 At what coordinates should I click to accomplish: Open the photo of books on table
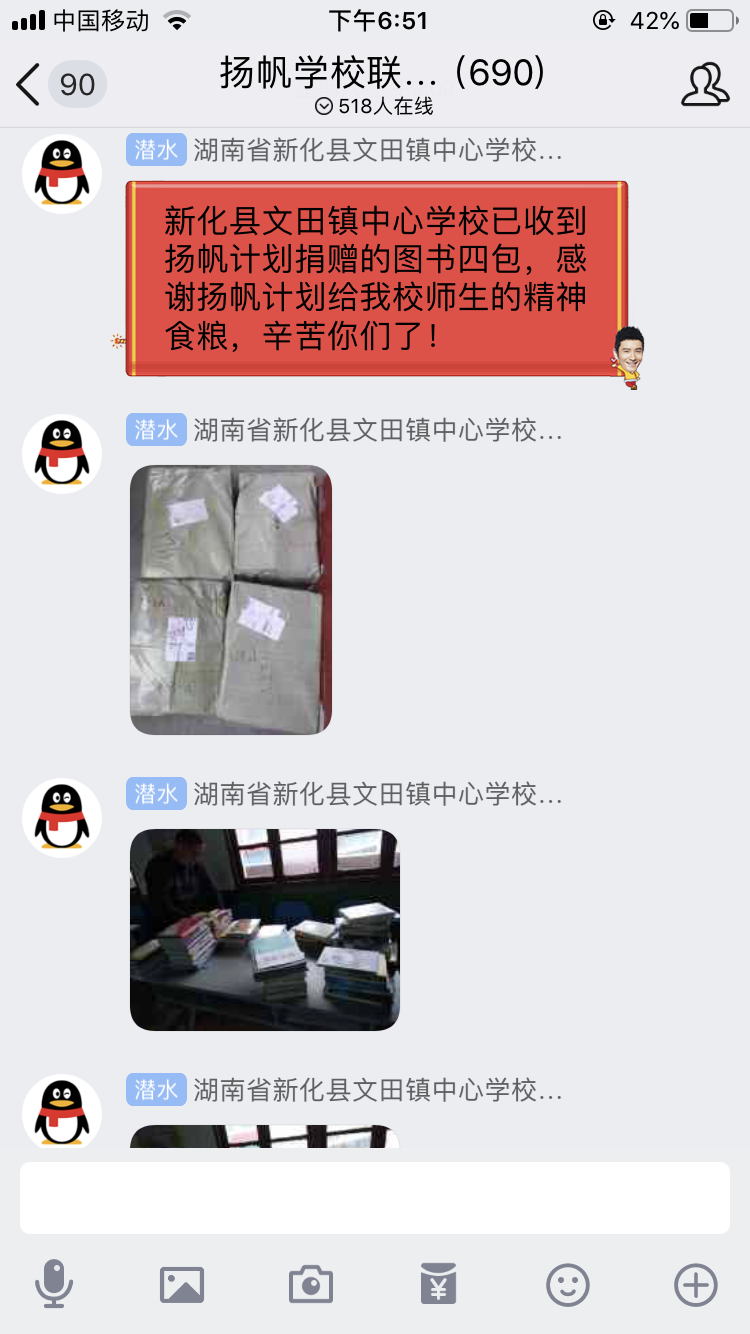265,930
